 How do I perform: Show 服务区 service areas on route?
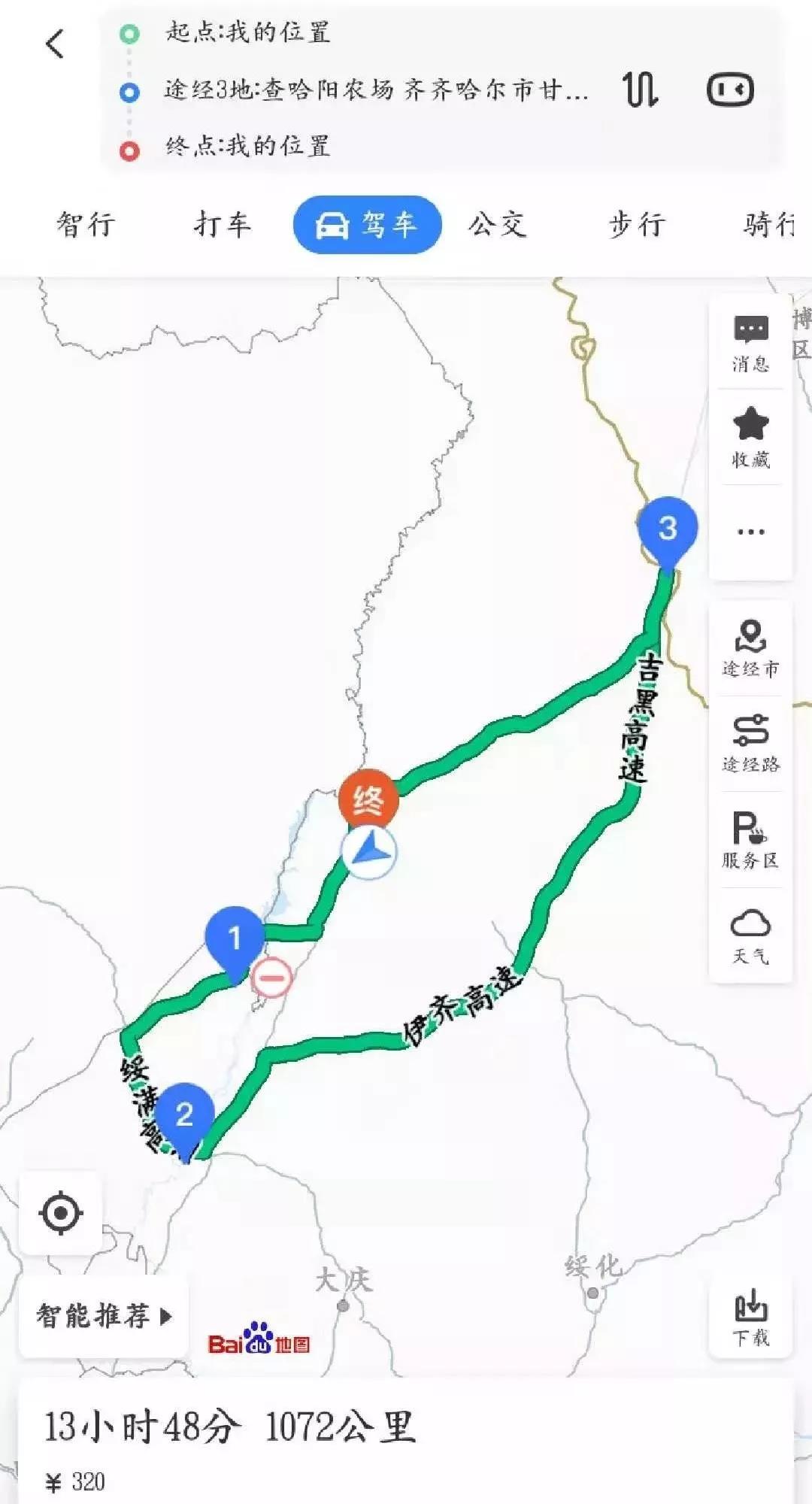click(750, 839)
